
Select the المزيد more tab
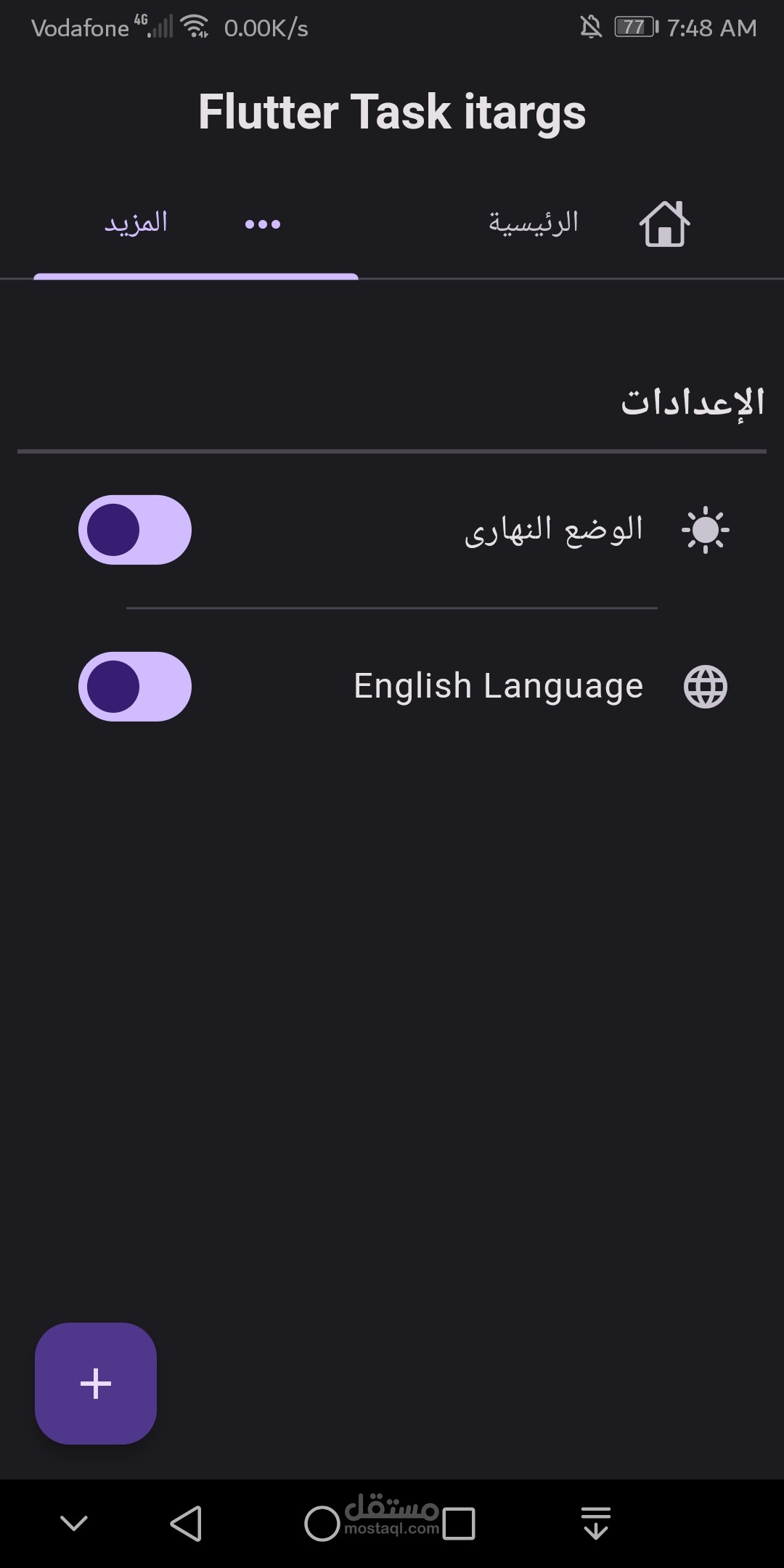(195, 224)
